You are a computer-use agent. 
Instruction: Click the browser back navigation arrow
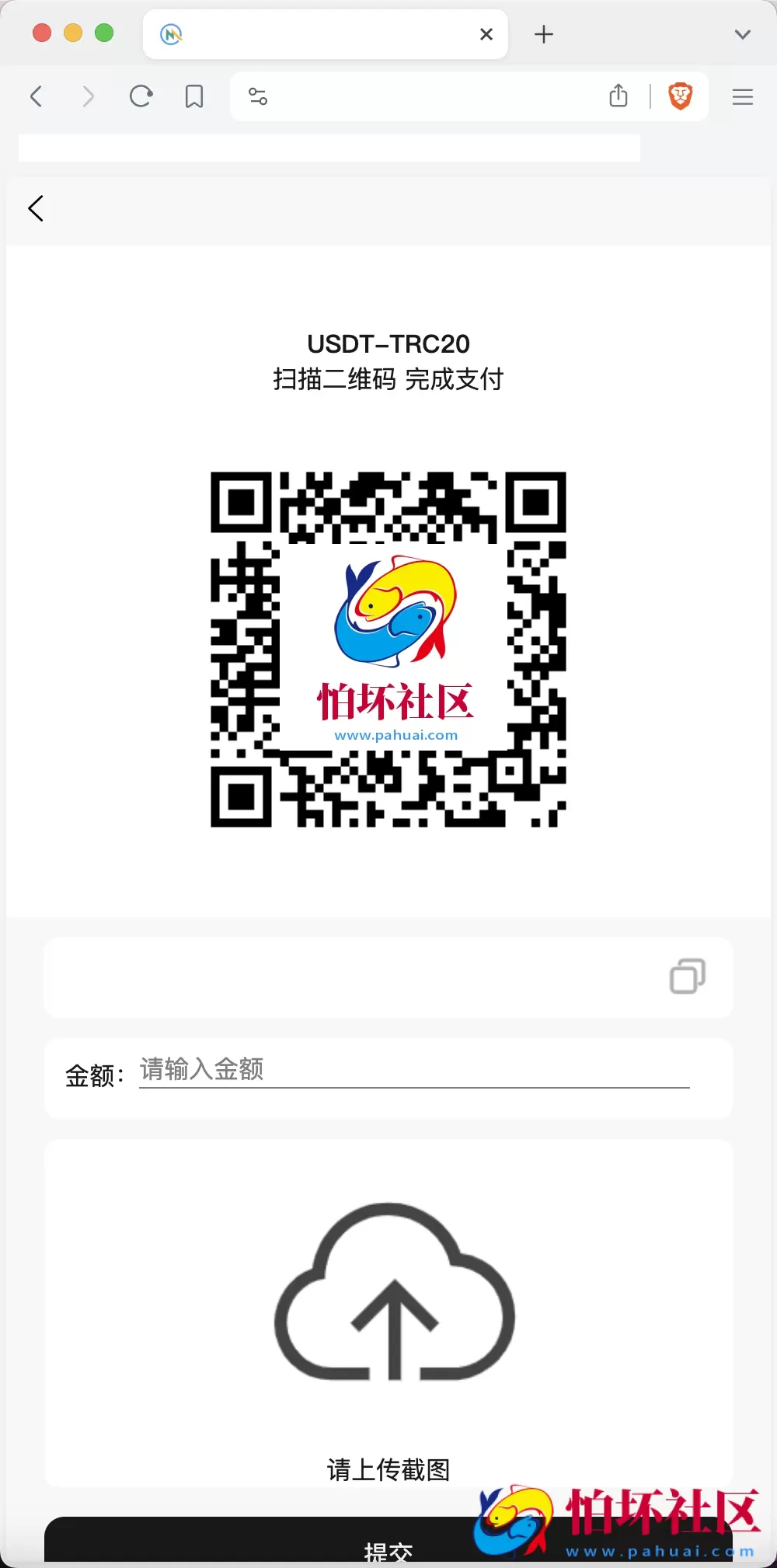point(36,96)
